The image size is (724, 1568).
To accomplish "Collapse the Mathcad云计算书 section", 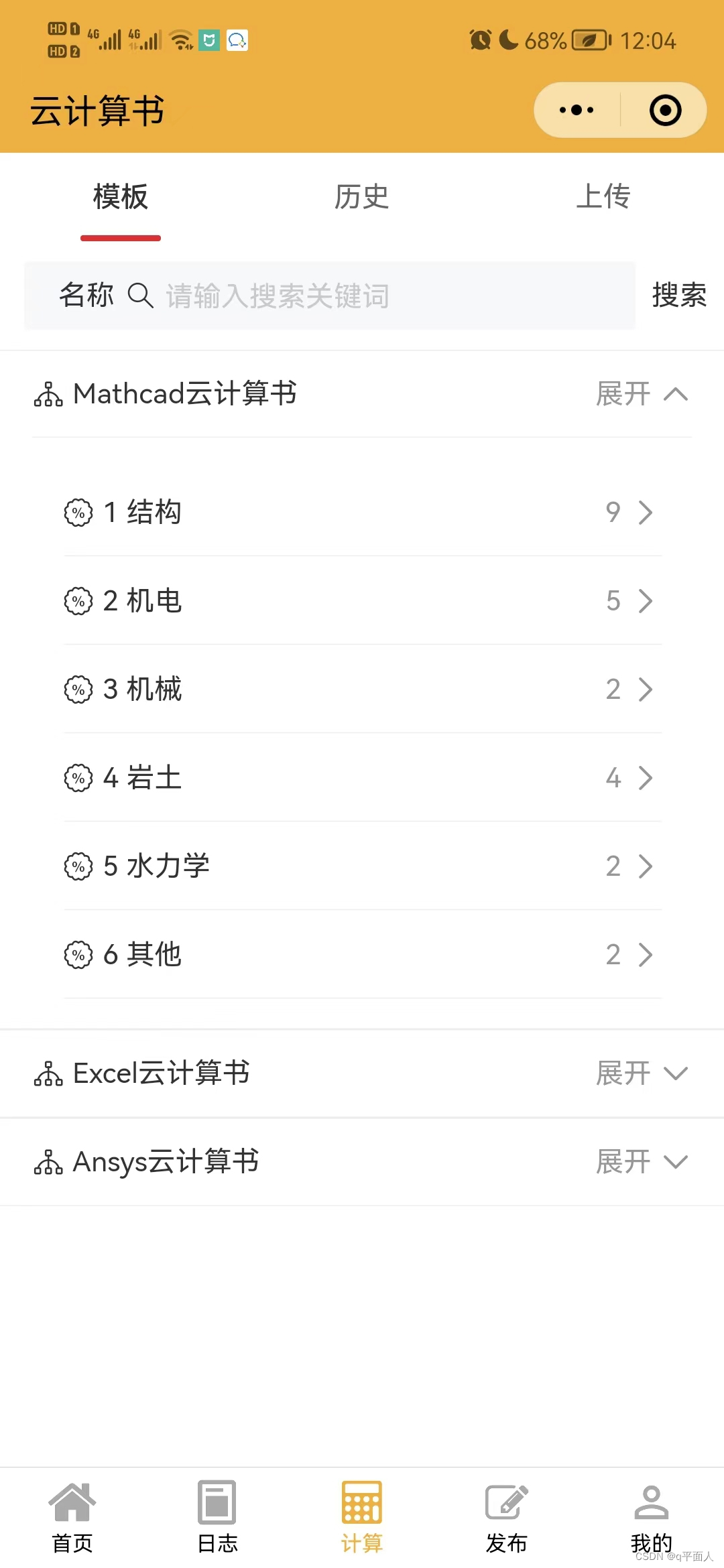I will pyautogui.click(x=642, y=394).
